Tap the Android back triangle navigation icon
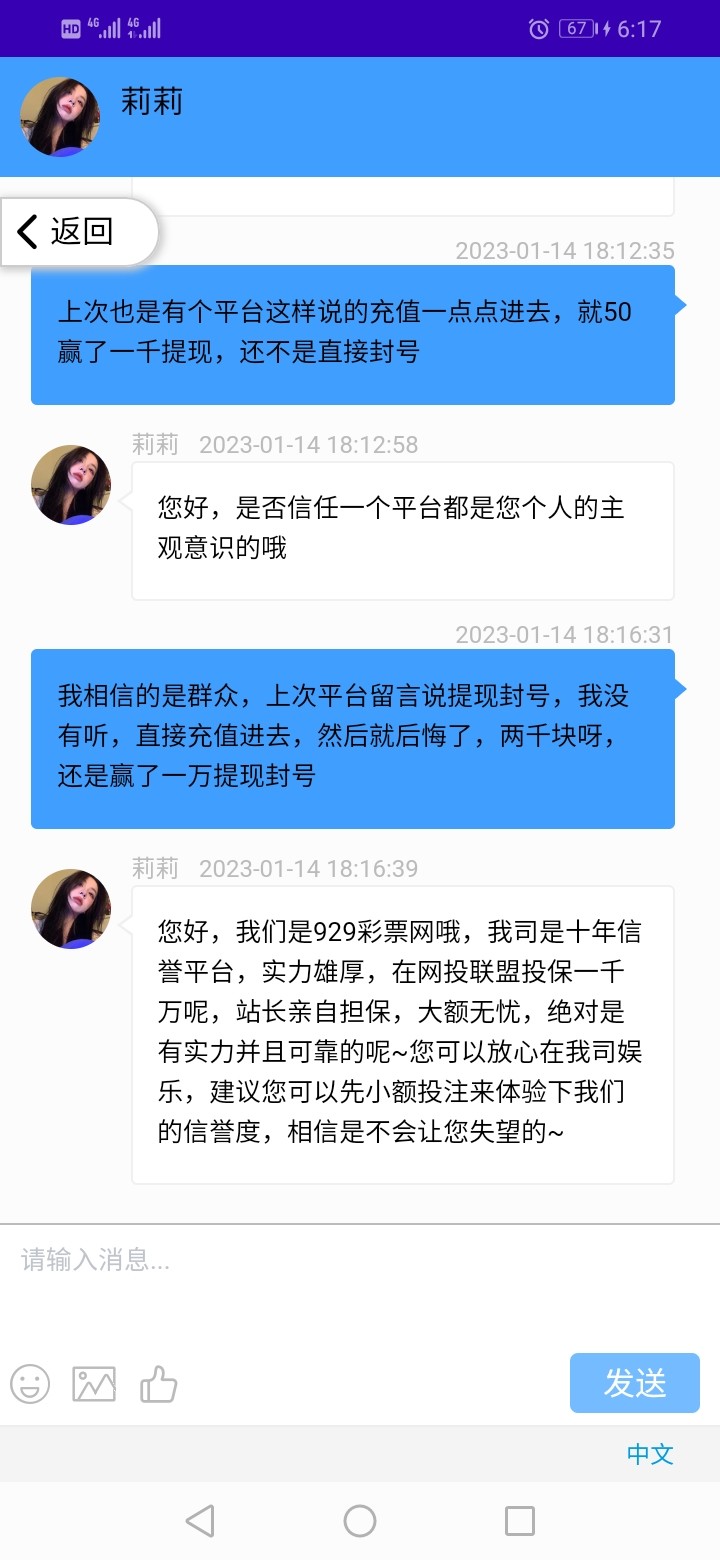Screen dimensions: 720x1560 click(x=200, y=1520)
